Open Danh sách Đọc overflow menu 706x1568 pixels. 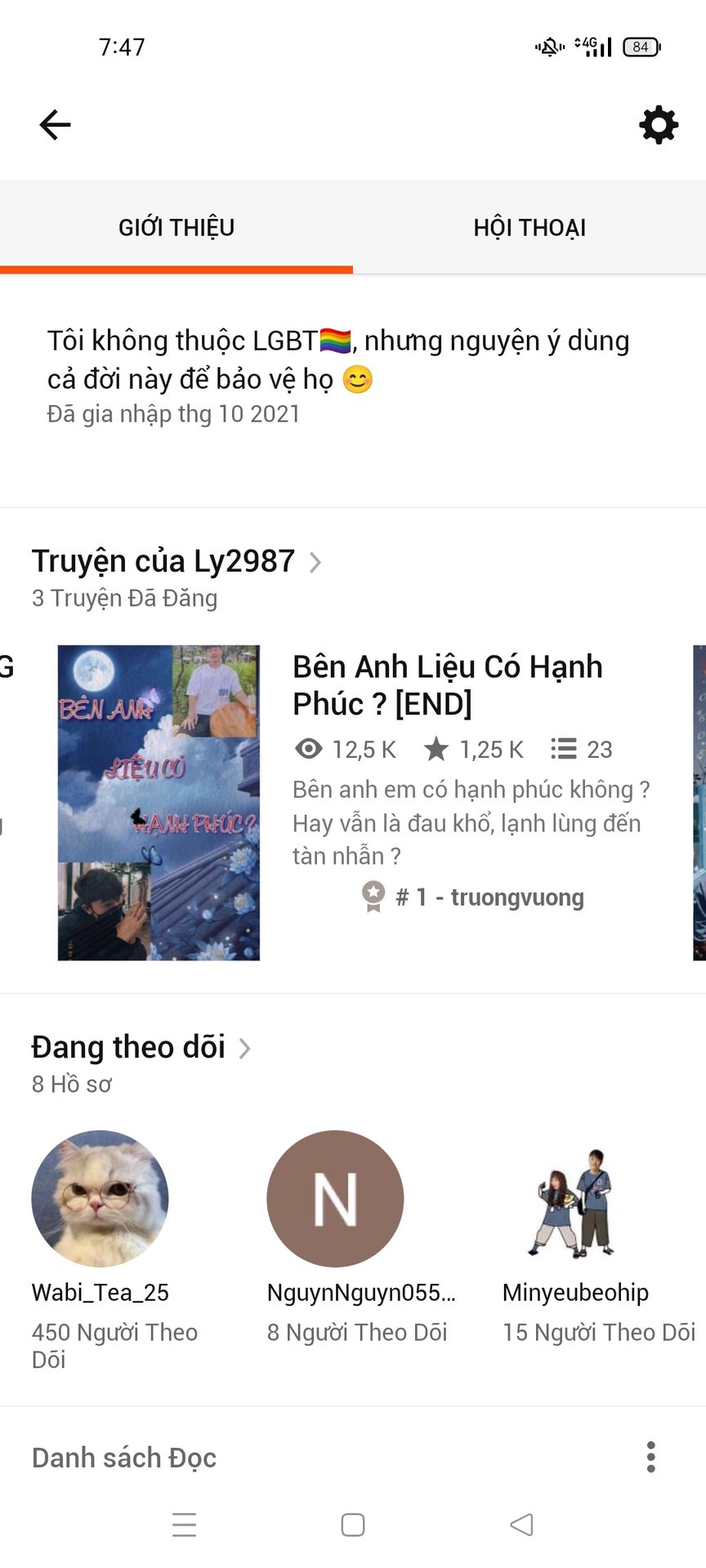pos(650,1457)
